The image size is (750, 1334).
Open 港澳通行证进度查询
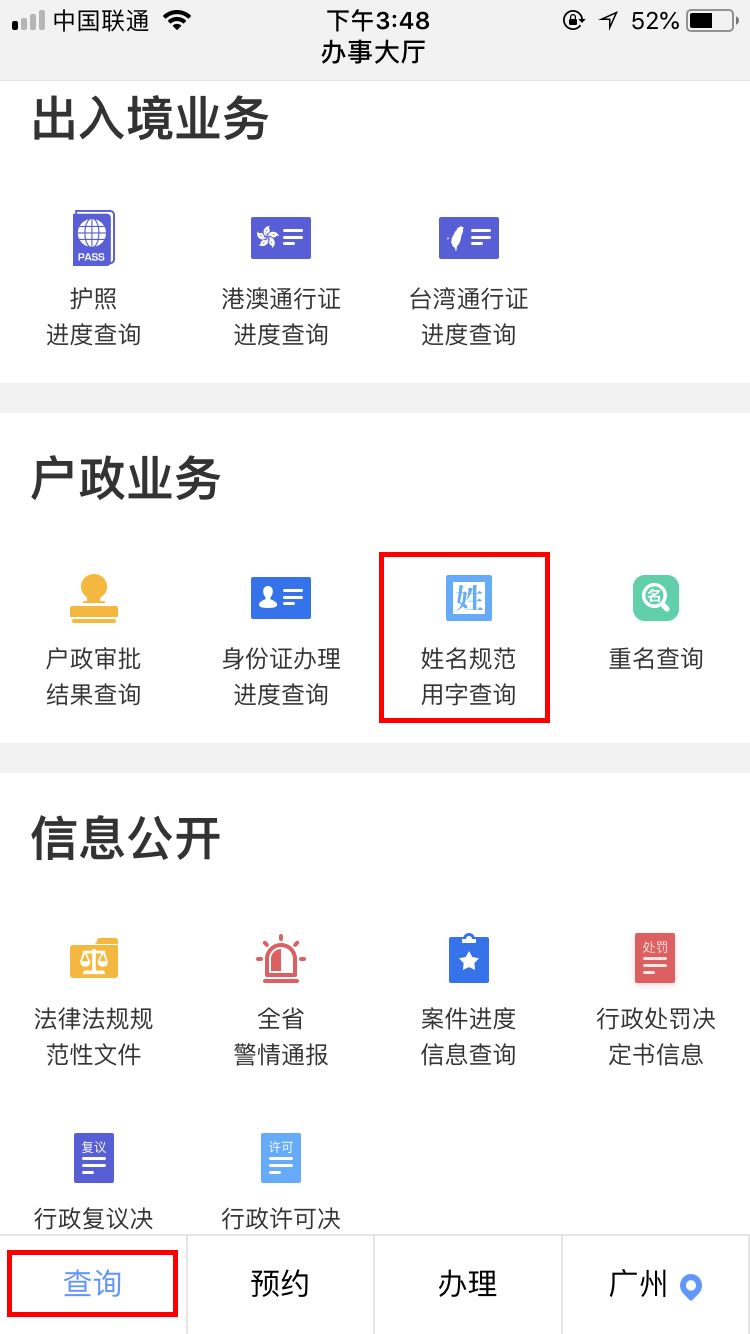281,279
